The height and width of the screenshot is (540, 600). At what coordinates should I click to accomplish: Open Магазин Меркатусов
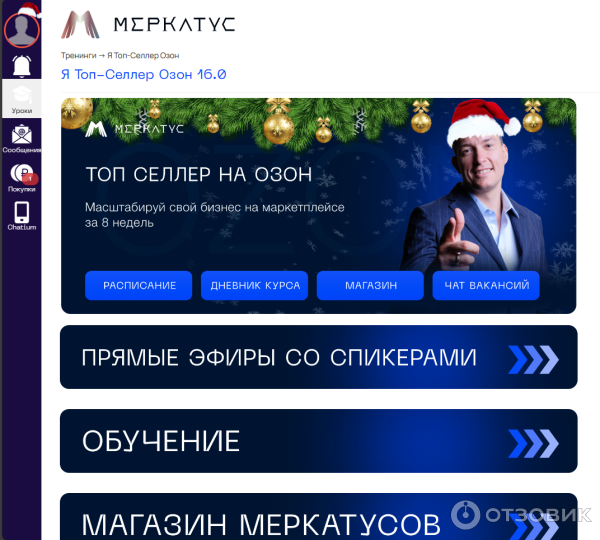pos(318,521)
